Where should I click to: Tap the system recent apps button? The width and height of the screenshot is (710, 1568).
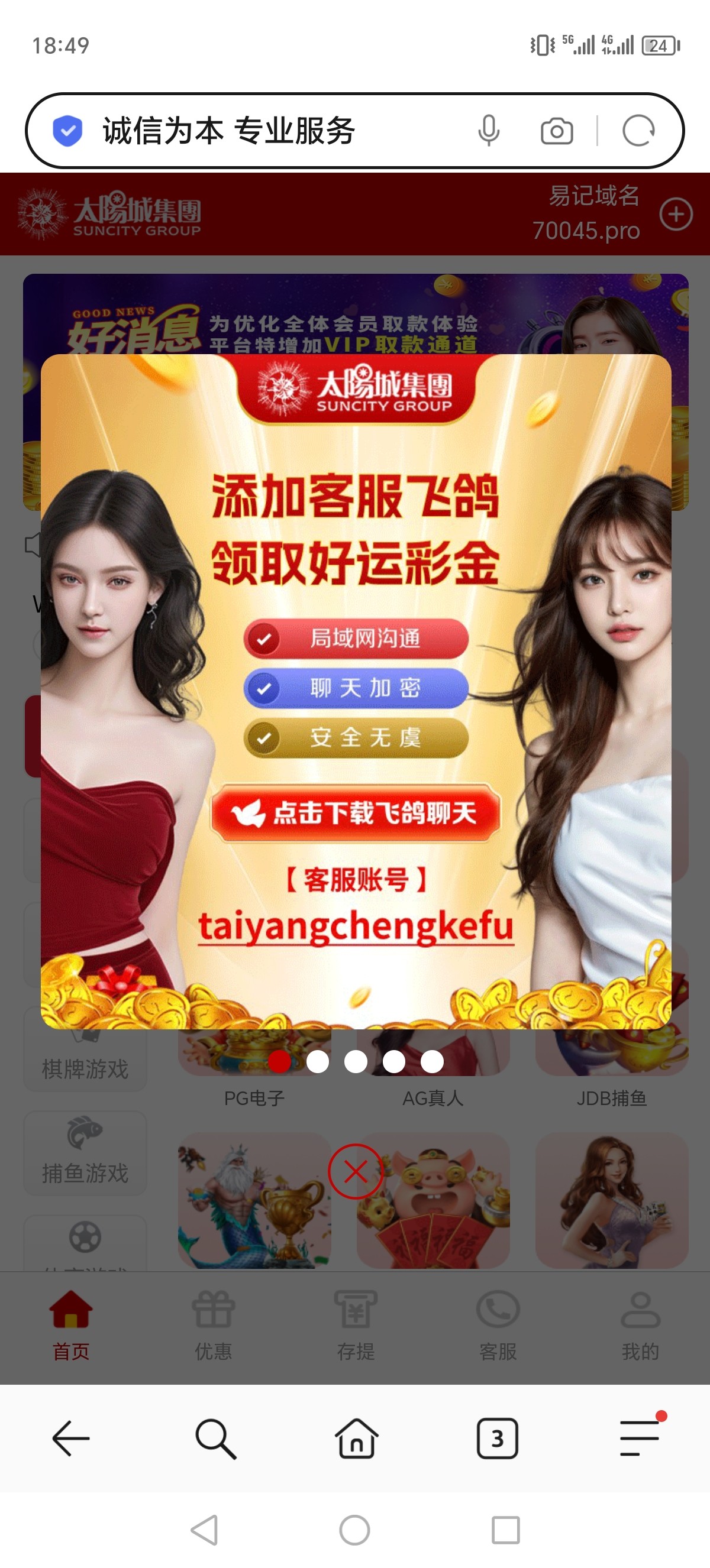click(505, 1530)
